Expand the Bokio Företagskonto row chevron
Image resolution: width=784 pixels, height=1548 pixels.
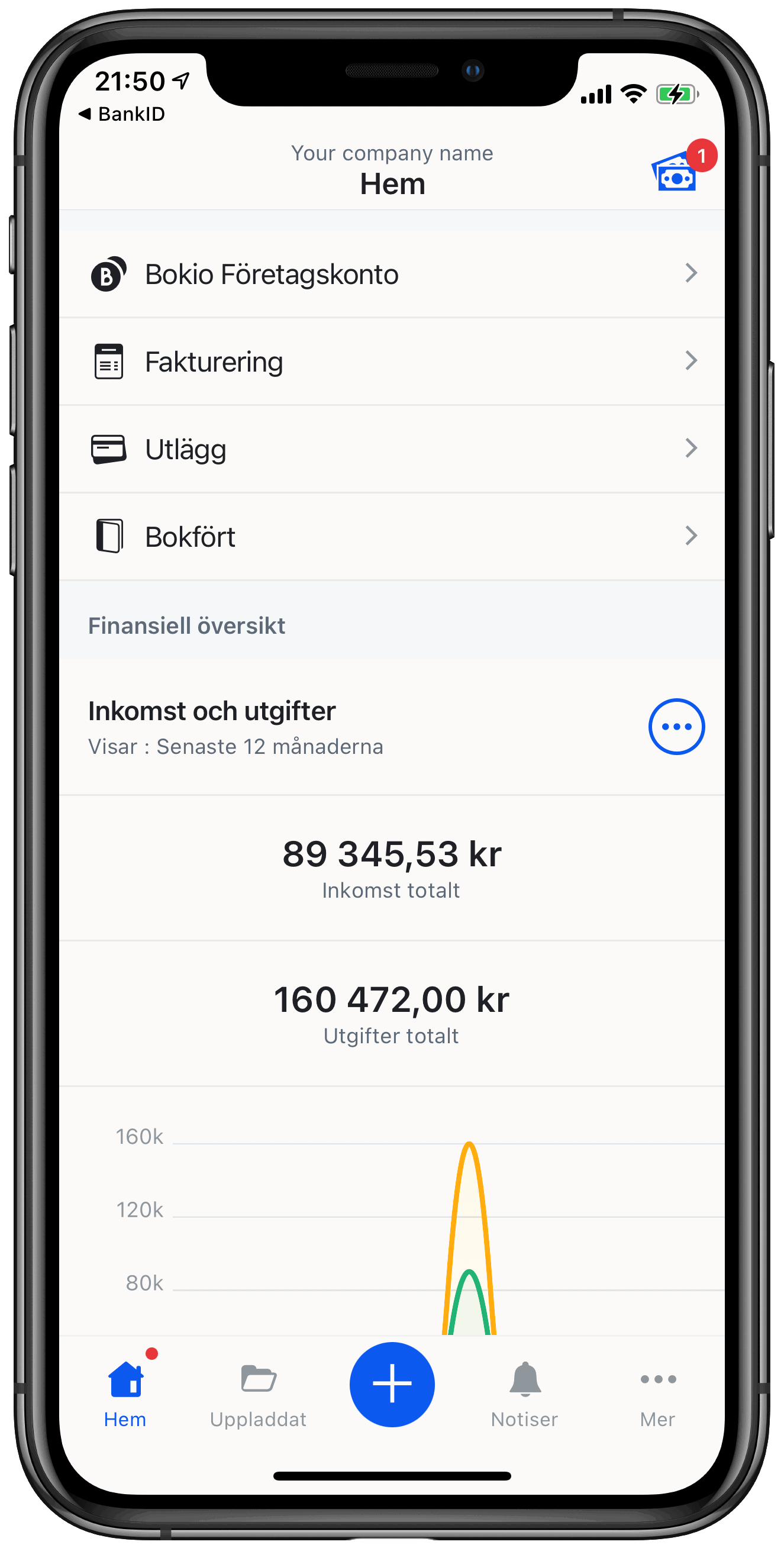tap(692, 273)
